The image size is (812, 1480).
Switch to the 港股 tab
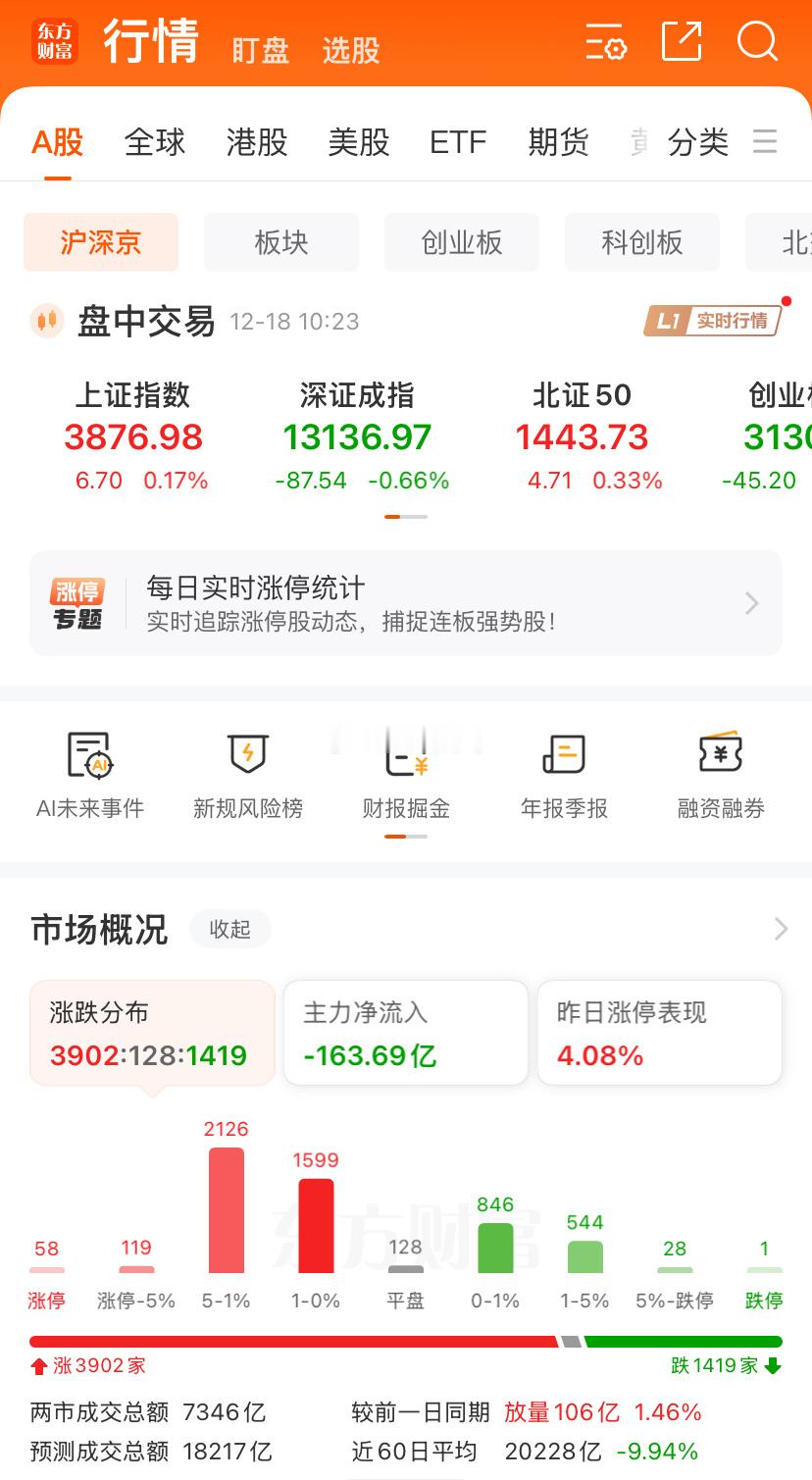coord(255,141)
